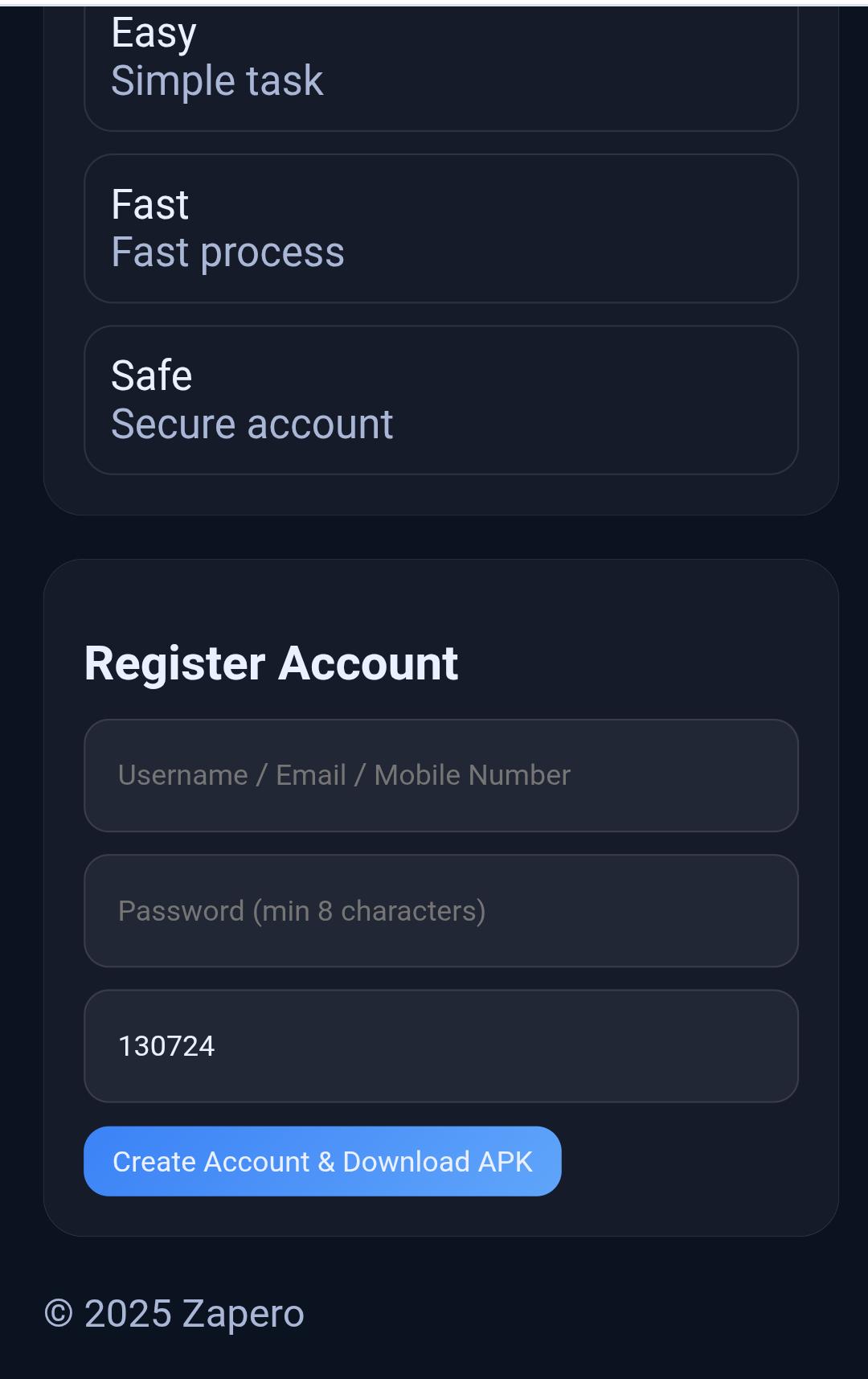Activate the blue download APK button
The image size is (868, 1379).
(x=321, y=1160)
